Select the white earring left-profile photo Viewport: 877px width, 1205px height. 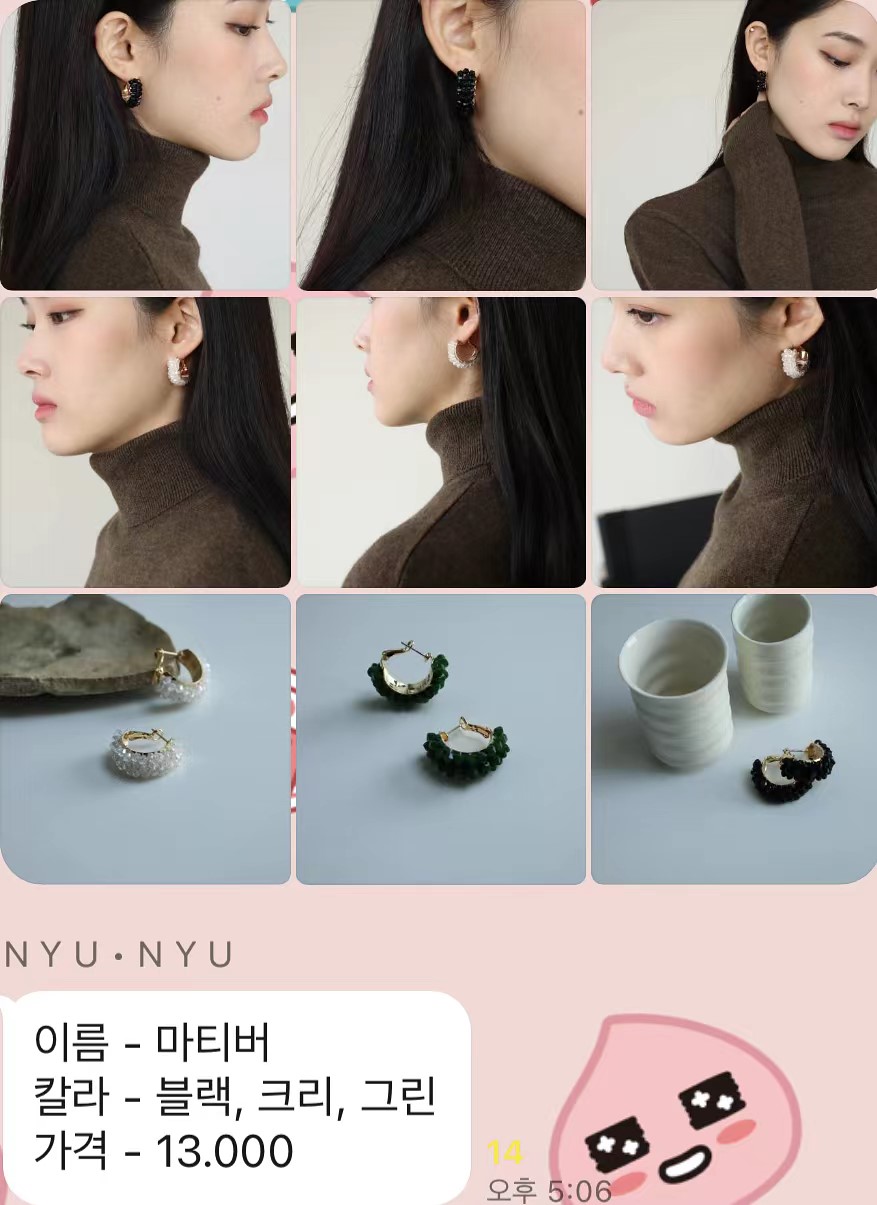point(145,440)
